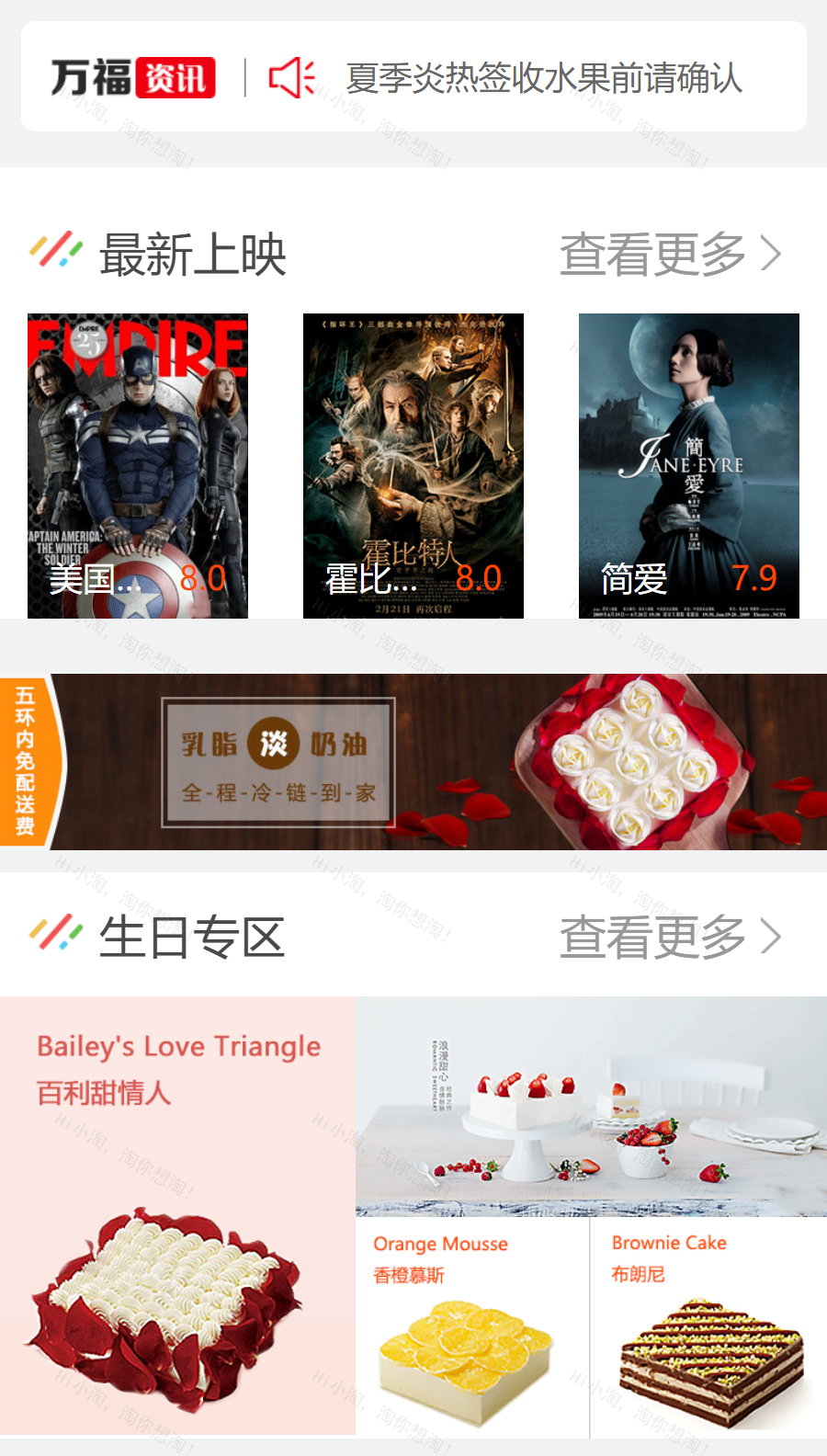Open the Hobbit movie rated 8.0
The height and width of the screenshot is (1456, 827).
[413, 465]
